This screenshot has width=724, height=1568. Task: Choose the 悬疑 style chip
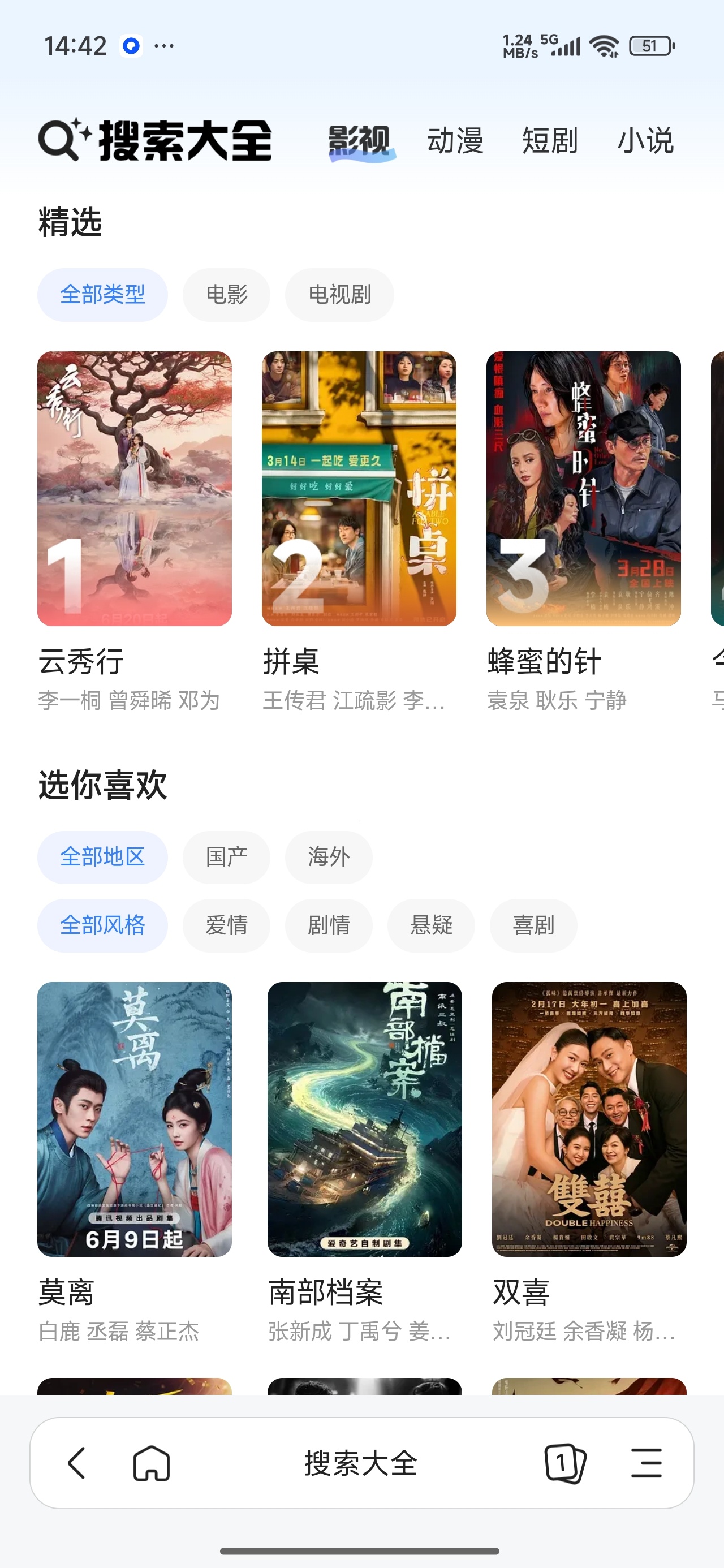[x=431, y=925]
